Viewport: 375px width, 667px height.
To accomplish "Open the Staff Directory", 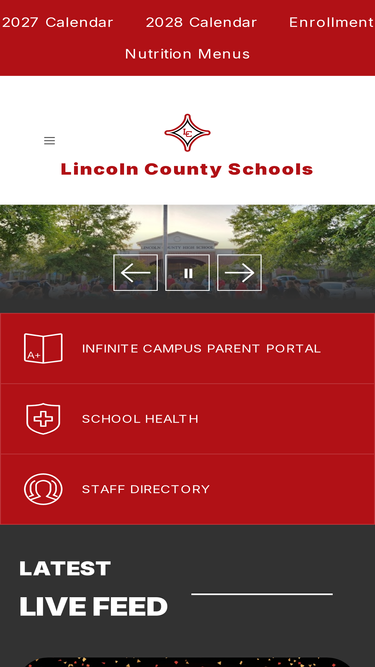I will [x=188, y=489].
